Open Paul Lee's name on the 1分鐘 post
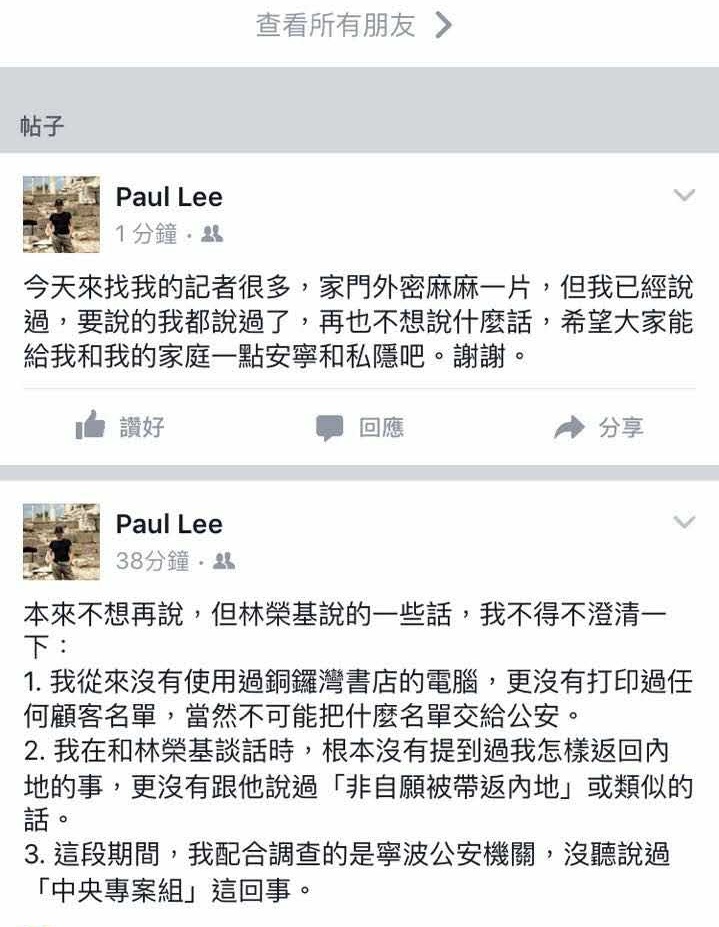The width and height of the screenshot is (719, 927). (169, 197)
